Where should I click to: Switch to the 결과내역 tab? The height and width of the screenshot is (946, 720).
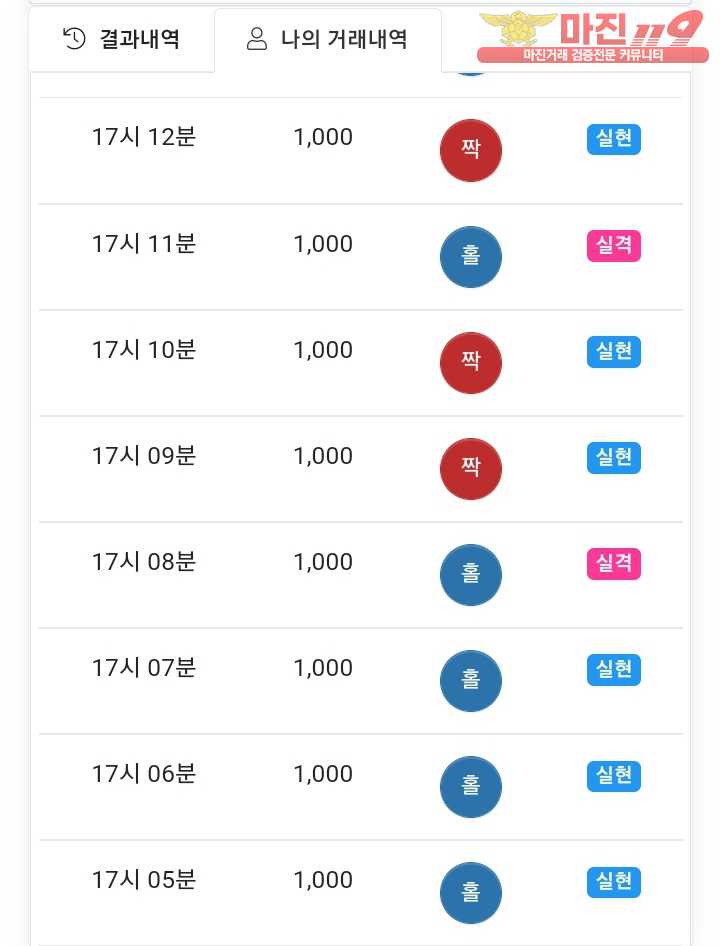click(x=121, y=40)
